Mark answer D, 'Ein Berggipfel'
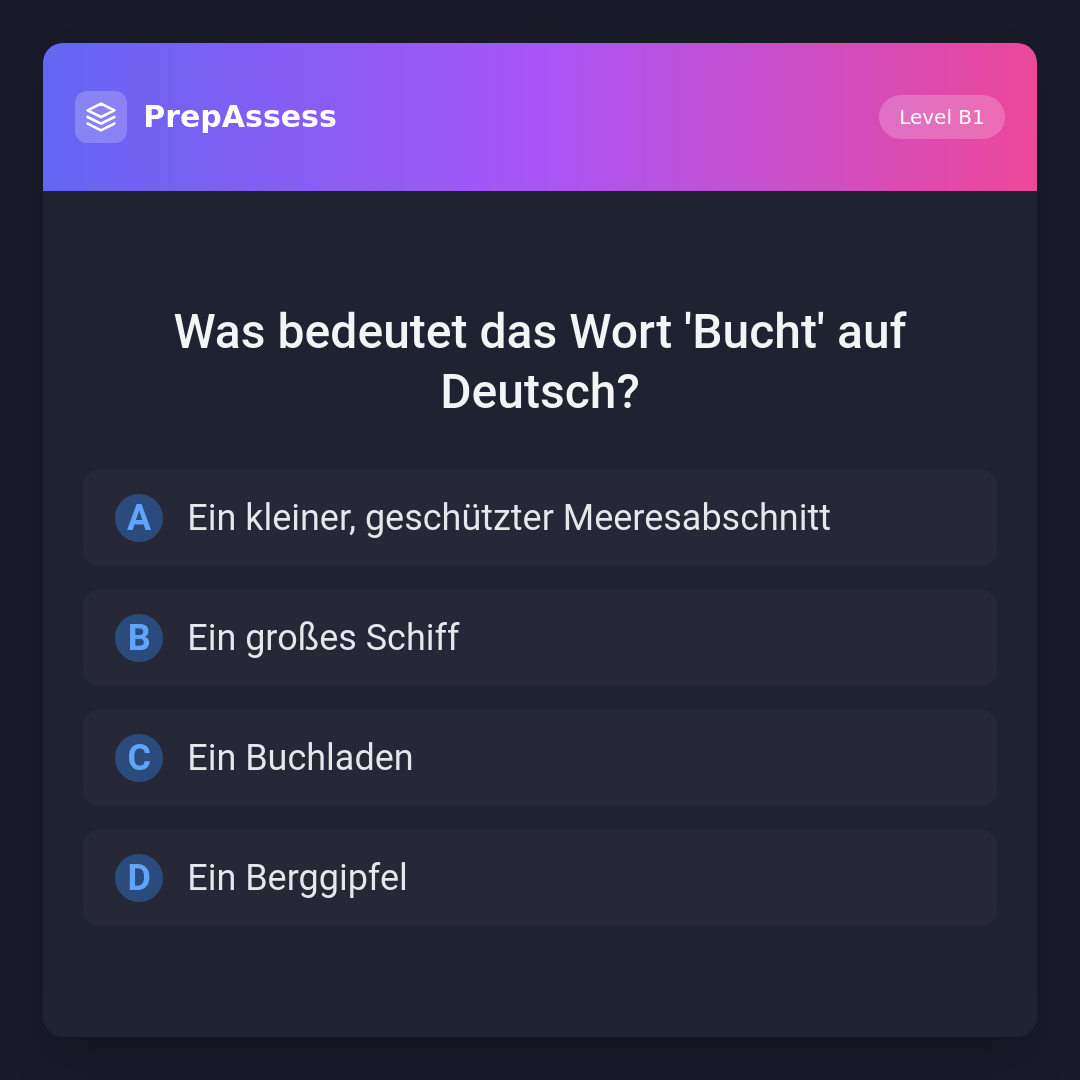Viewport: 1080px width, 1080px height. click(539, 878)
